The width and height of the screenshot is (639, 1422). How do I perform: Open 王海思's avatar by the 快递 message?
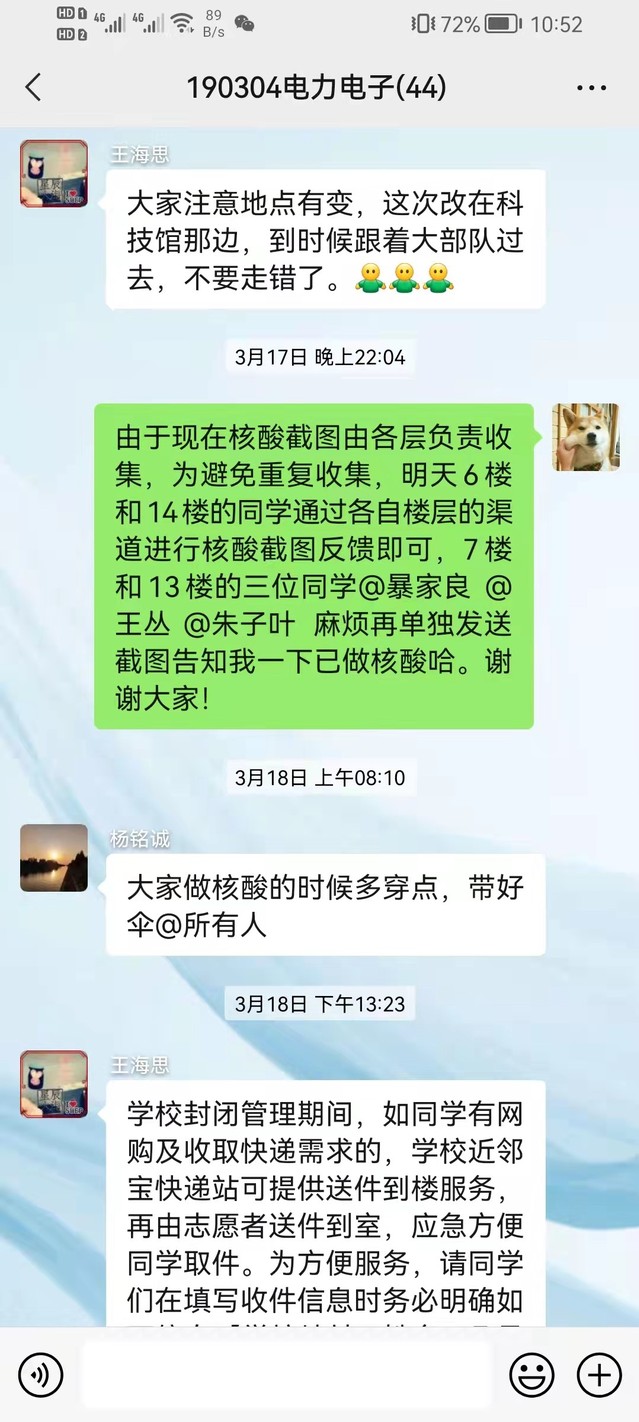point(54,1084)
